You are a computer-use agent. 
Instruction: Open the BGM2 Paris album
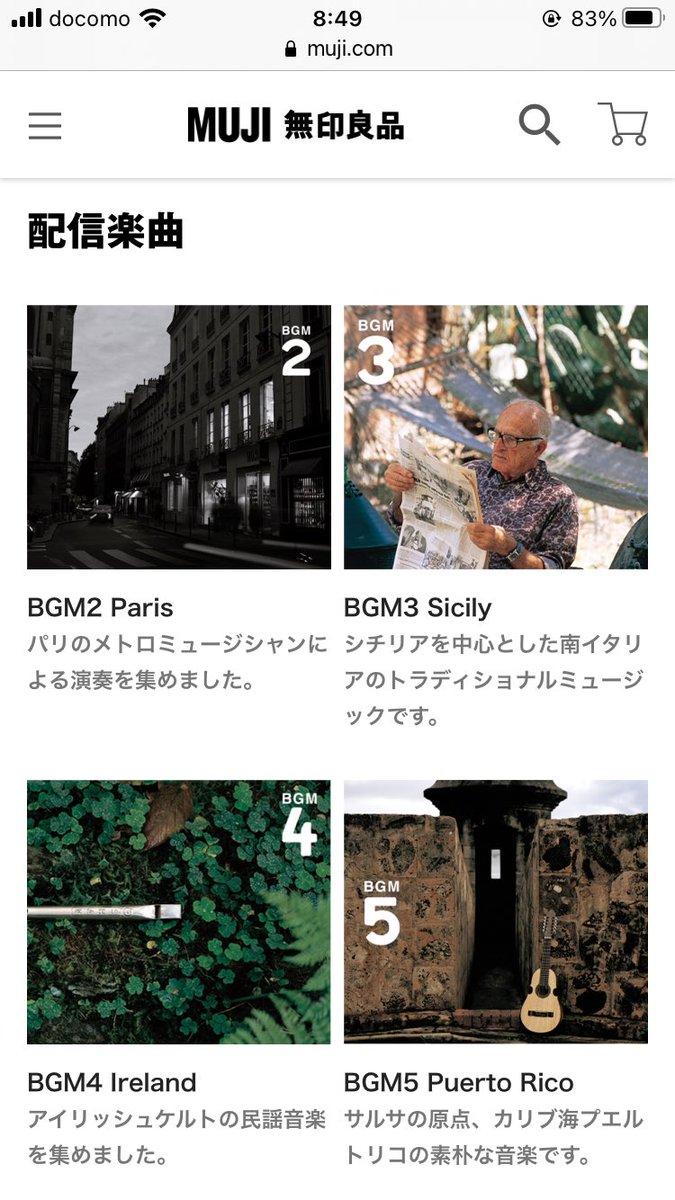179,437
